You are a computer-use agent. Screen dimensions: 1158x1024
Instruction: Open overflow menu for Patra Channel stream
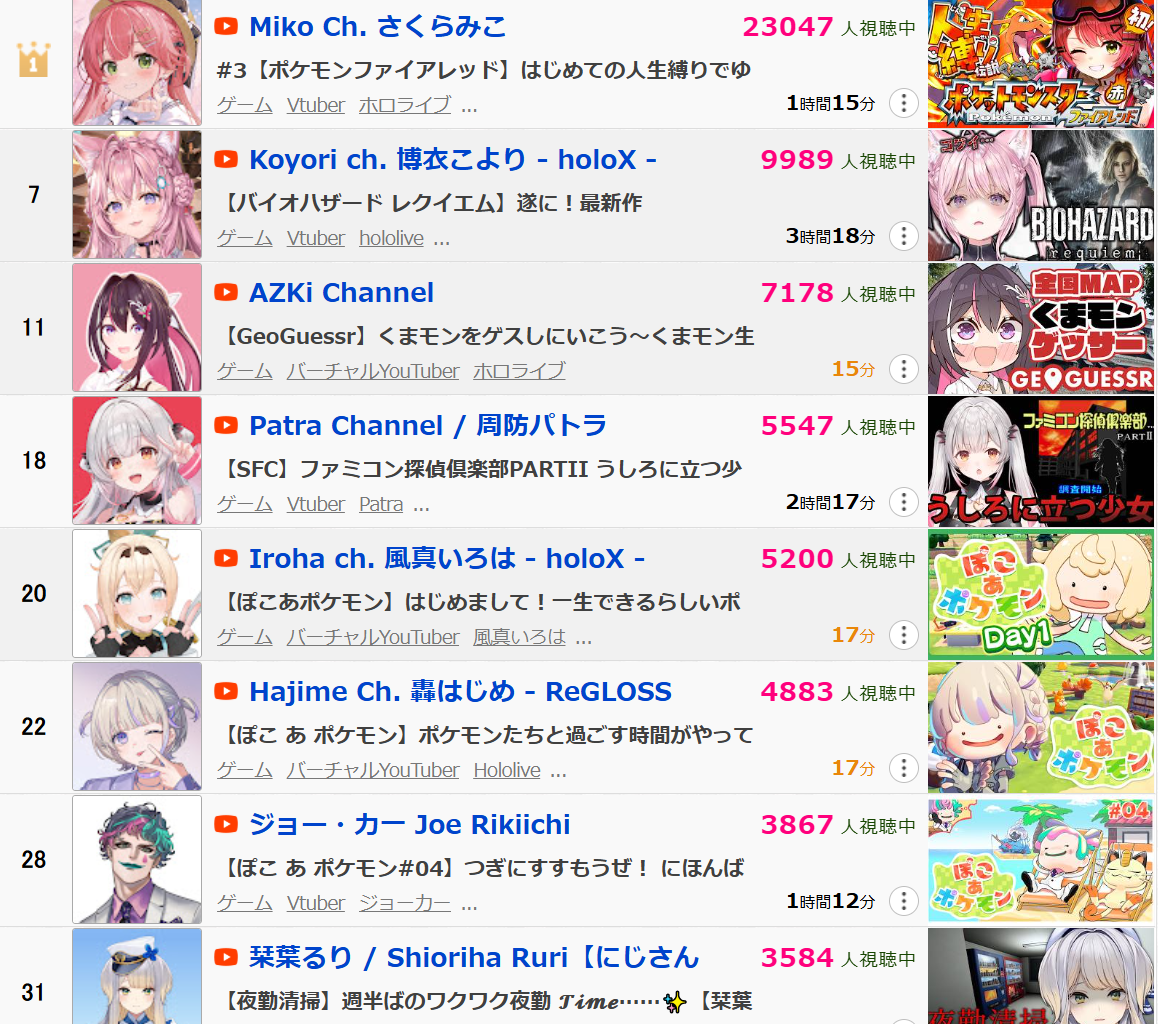point(903,502)
